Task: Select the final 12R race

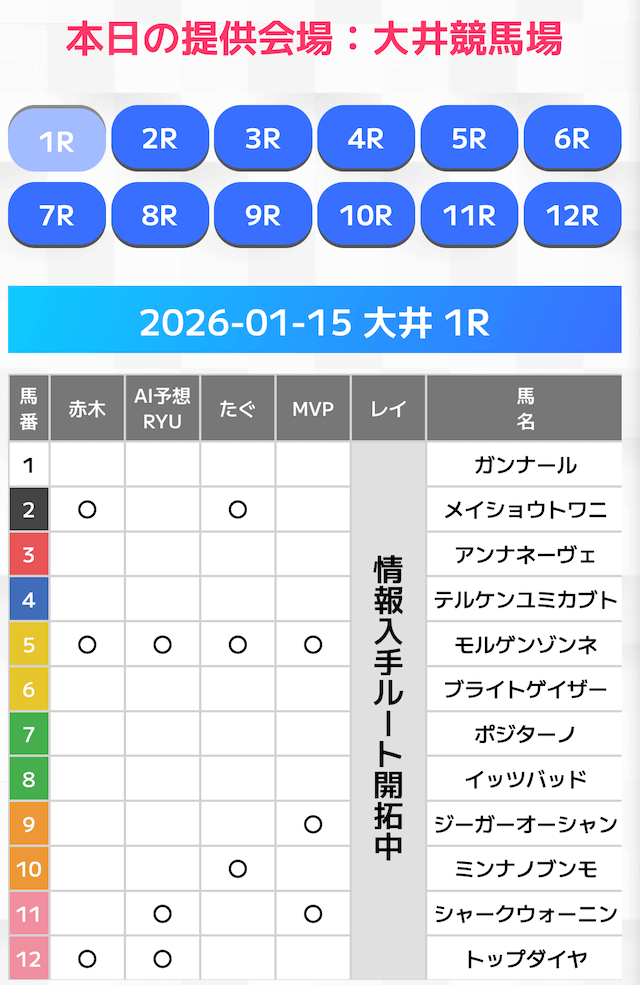Action: click(x=572, y=214)
